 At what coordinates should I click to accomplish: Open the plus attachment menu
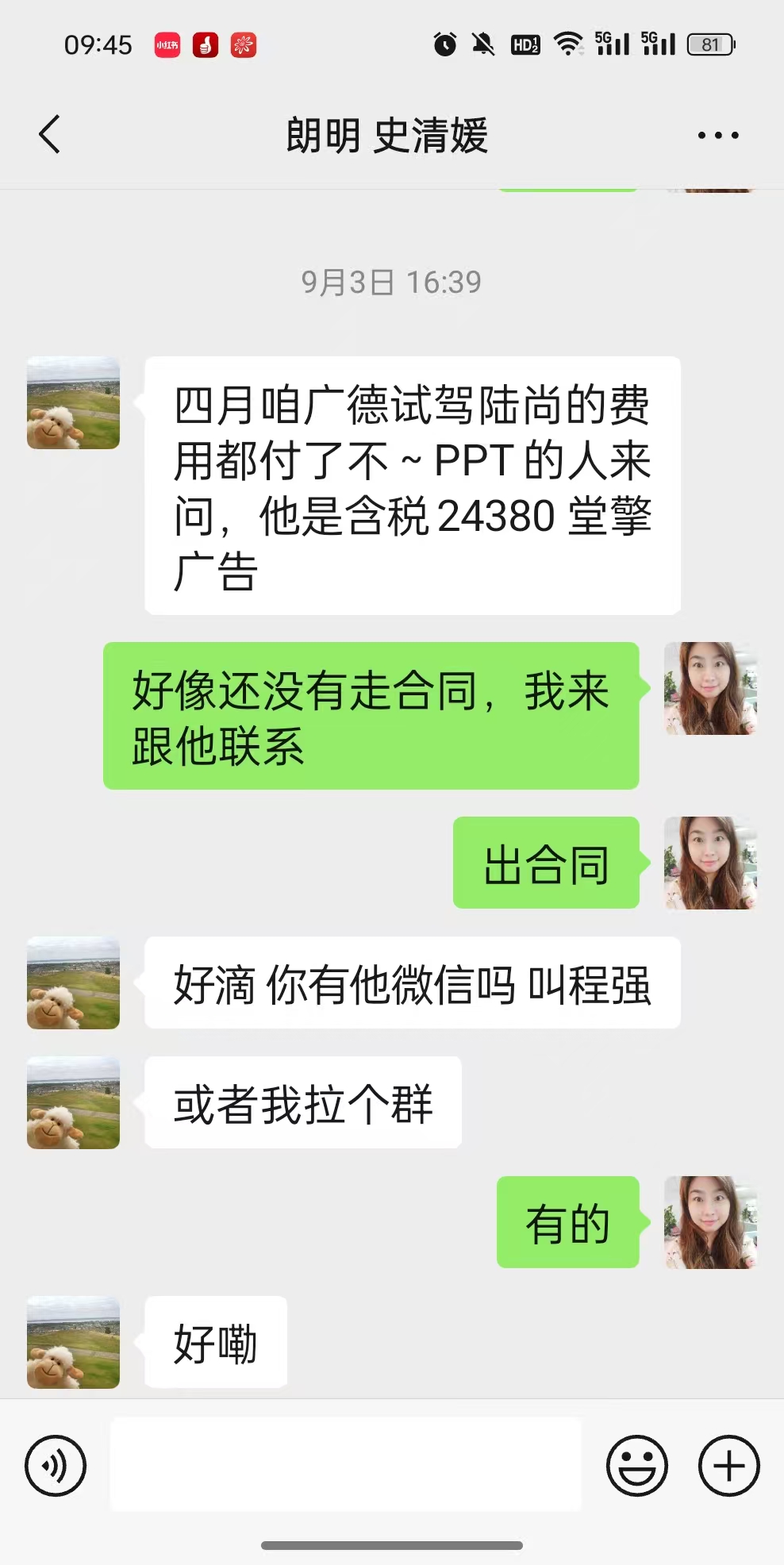[x=728, y=1465]
